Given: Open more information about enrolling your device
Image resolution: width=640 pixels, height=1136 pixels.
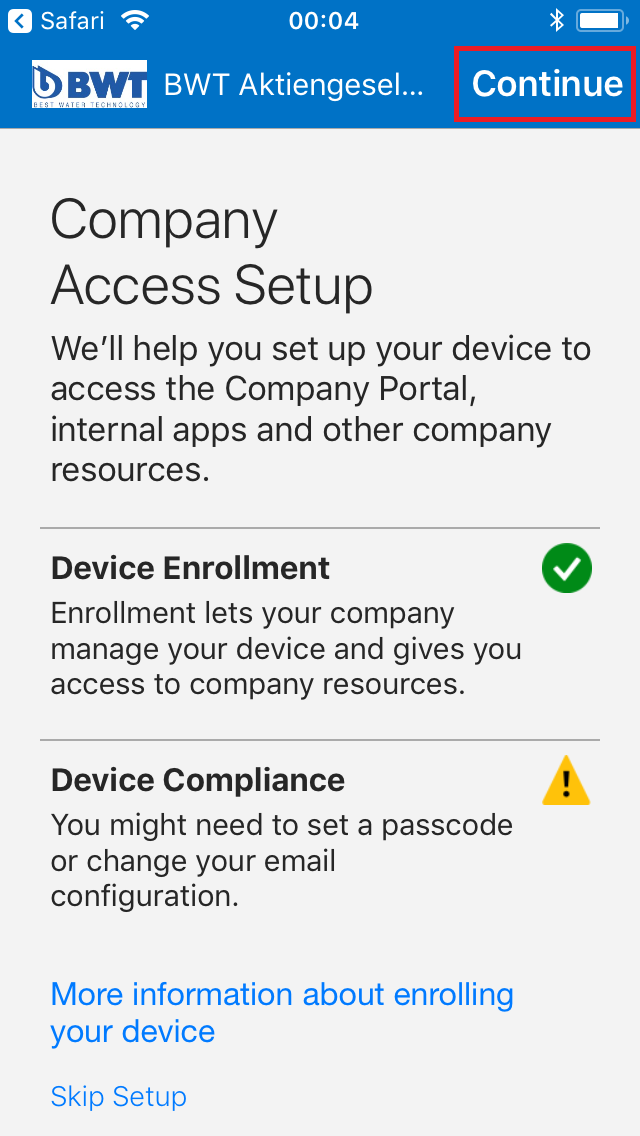Looking at the screenshot, I should click(x=282, y=1012).
